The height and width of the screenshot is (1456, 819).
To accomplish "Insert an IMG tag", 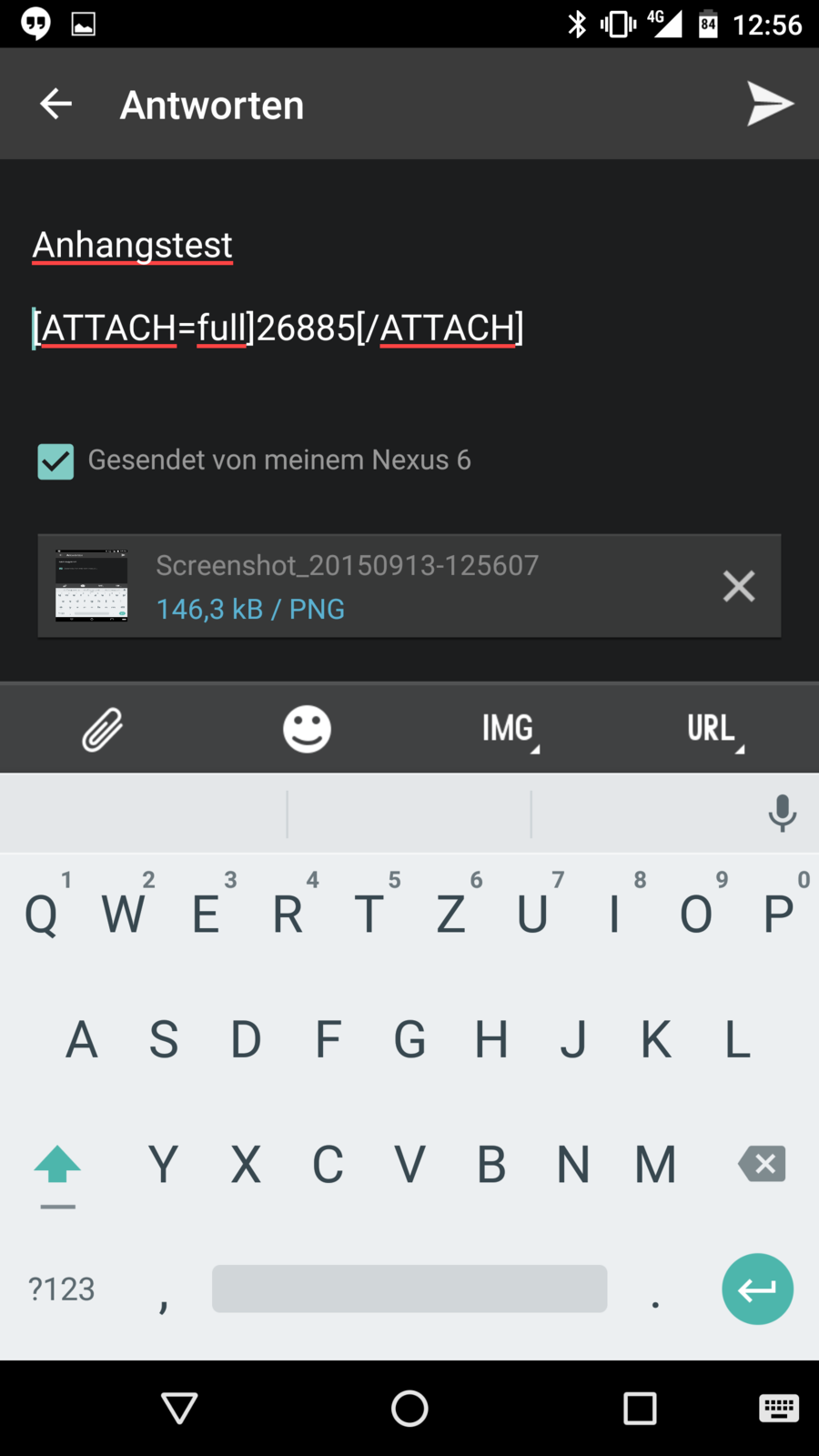I will coord(510,729).
